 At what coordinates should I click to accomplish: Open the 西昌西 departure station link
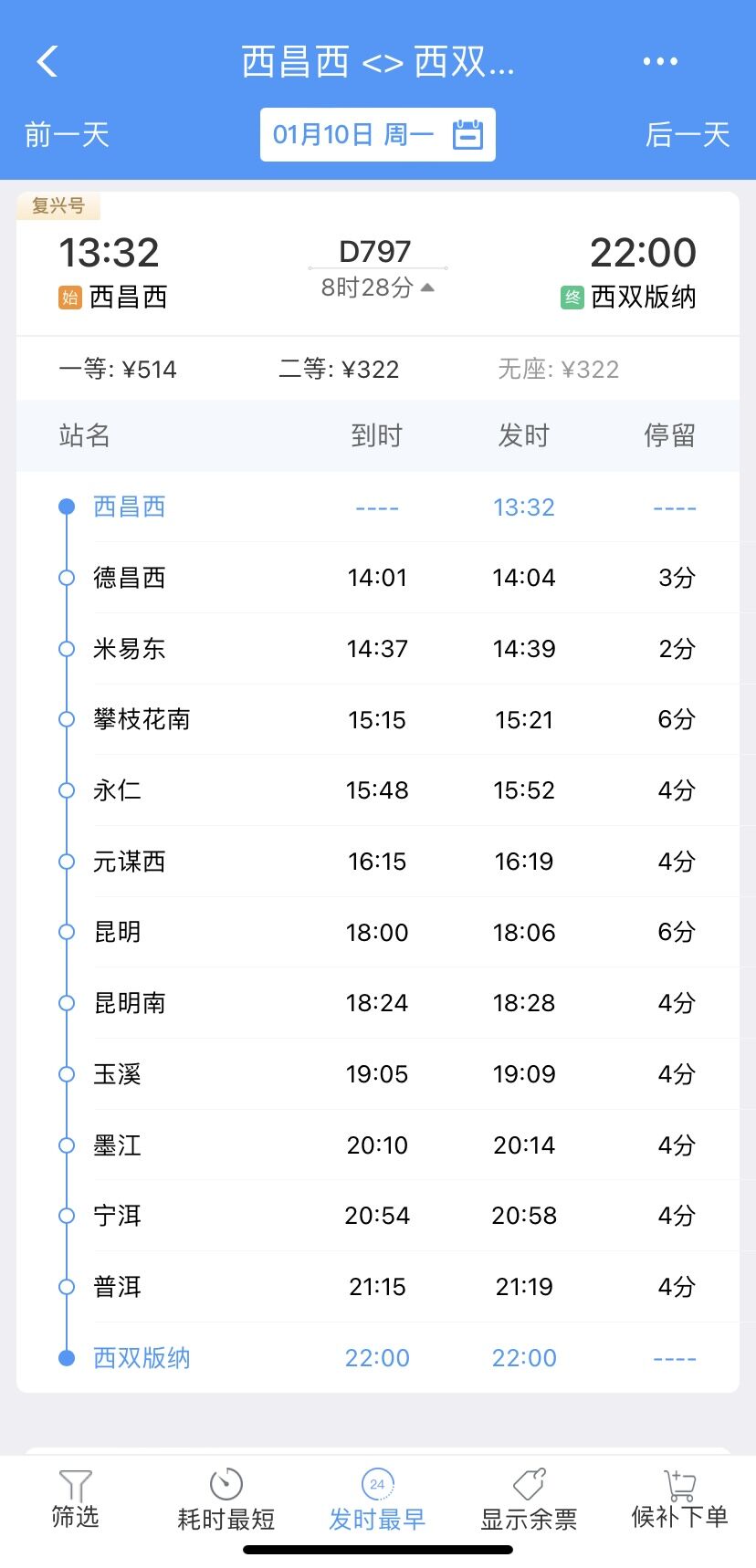pyautogui.click(x=128, y=507)
